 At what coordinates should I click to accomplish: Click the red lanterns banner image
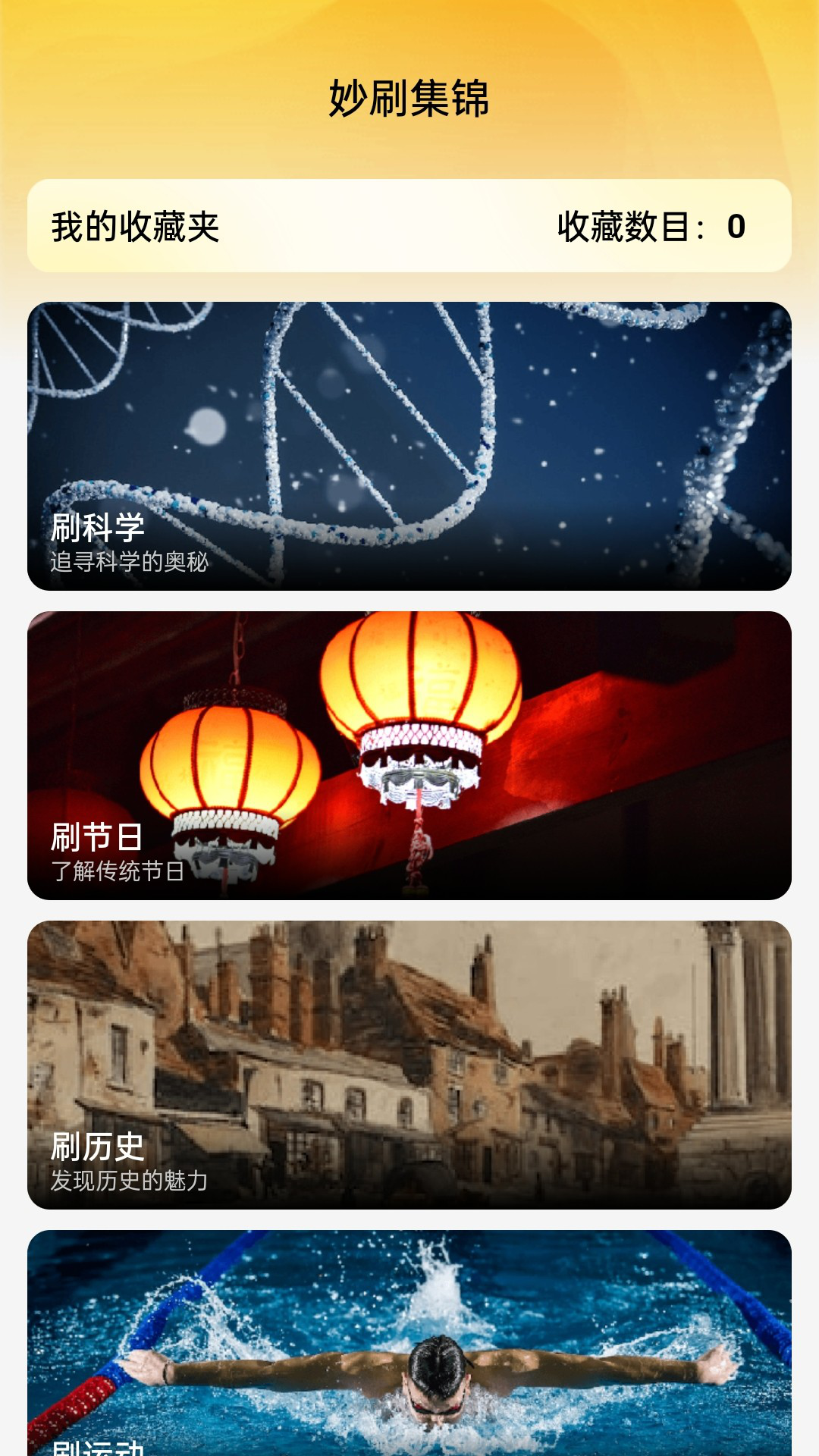(x=409, y=713)
